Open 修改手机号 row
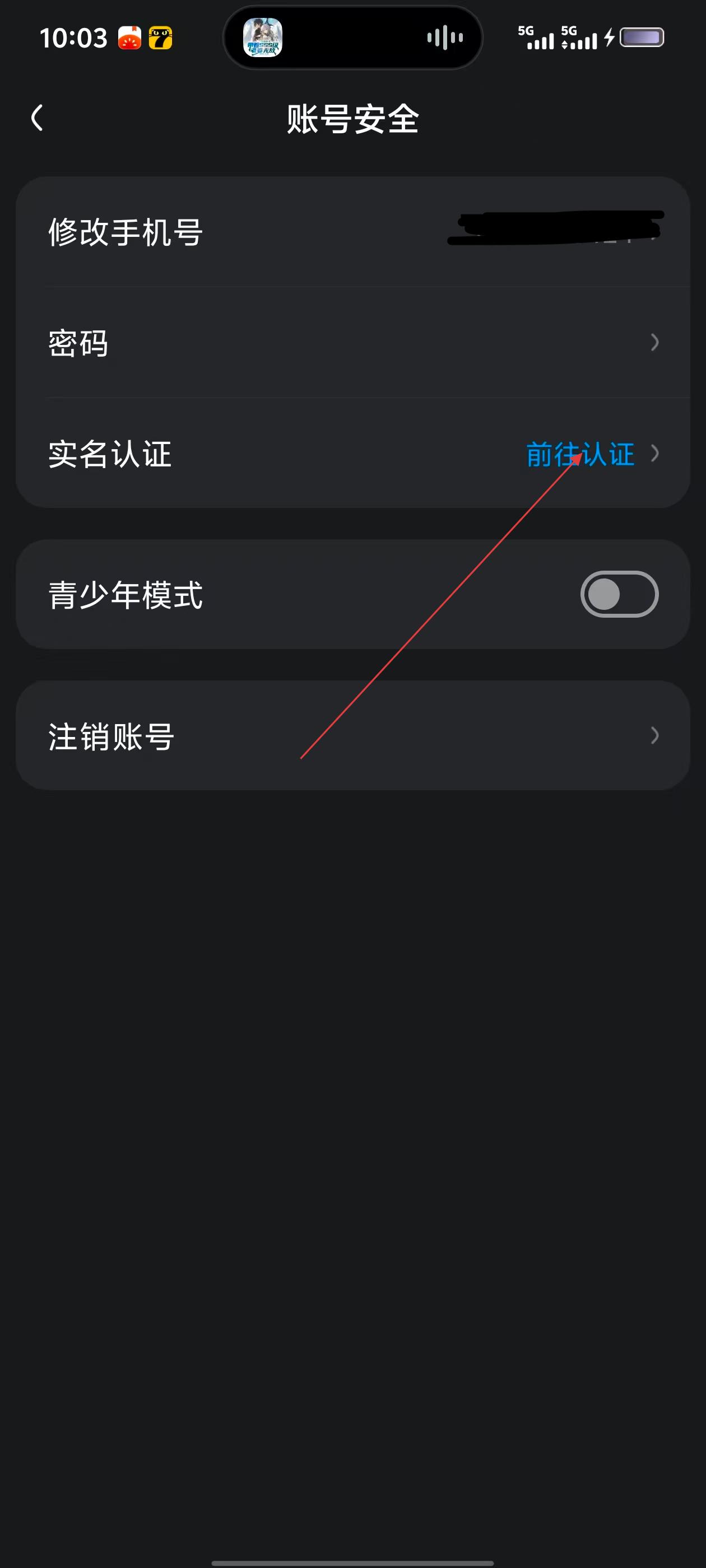The height and width of the screenshot is (1568, 706). [x=352, y=232]
